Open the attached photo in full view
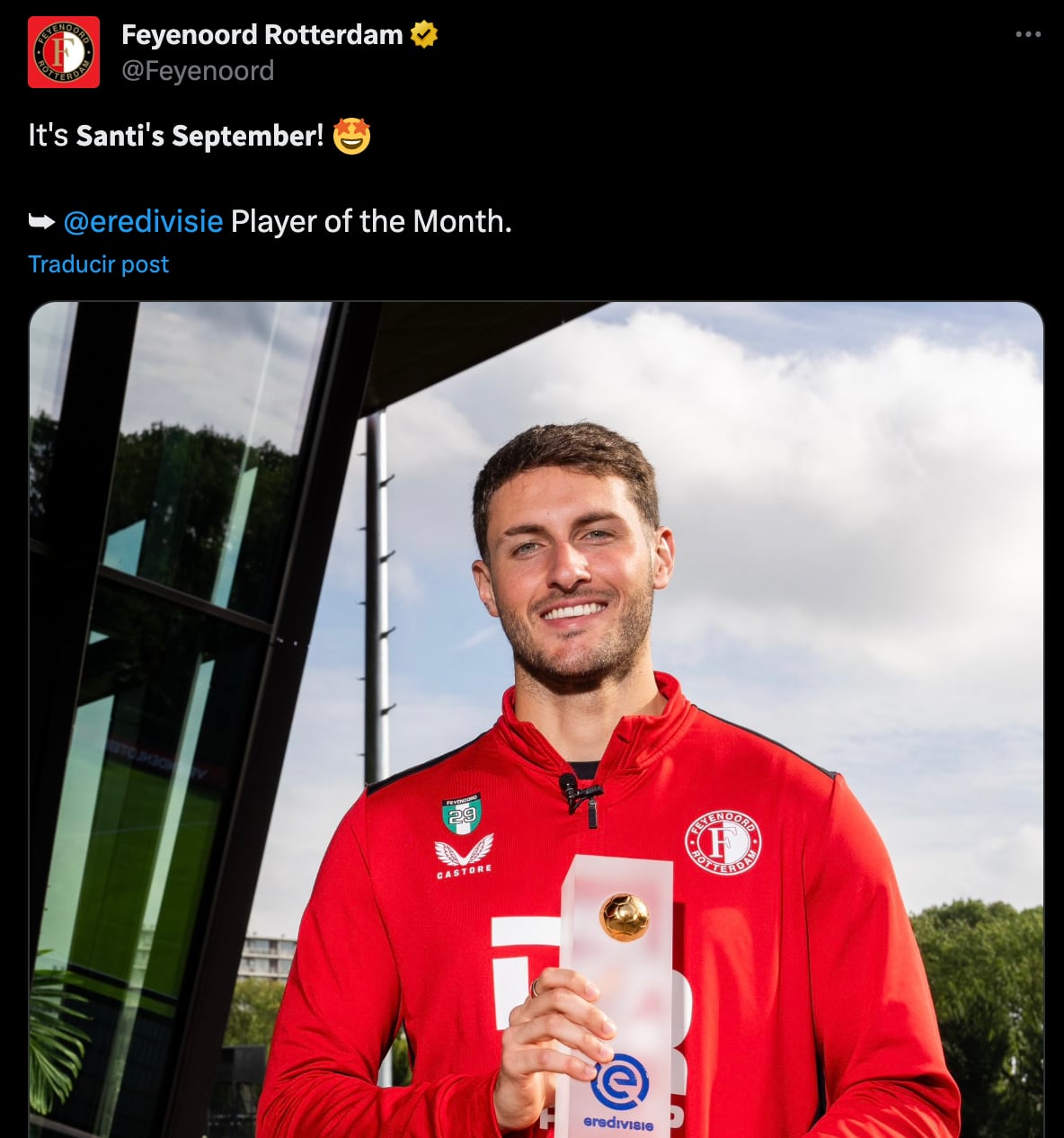 [x=536, y=719]
